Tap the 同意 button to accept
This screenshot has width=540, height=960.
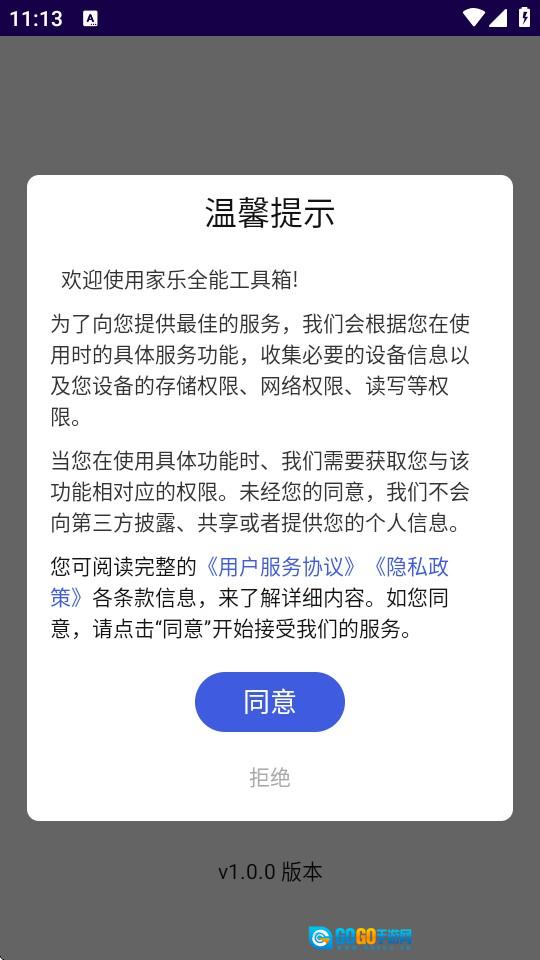[269, 702]
